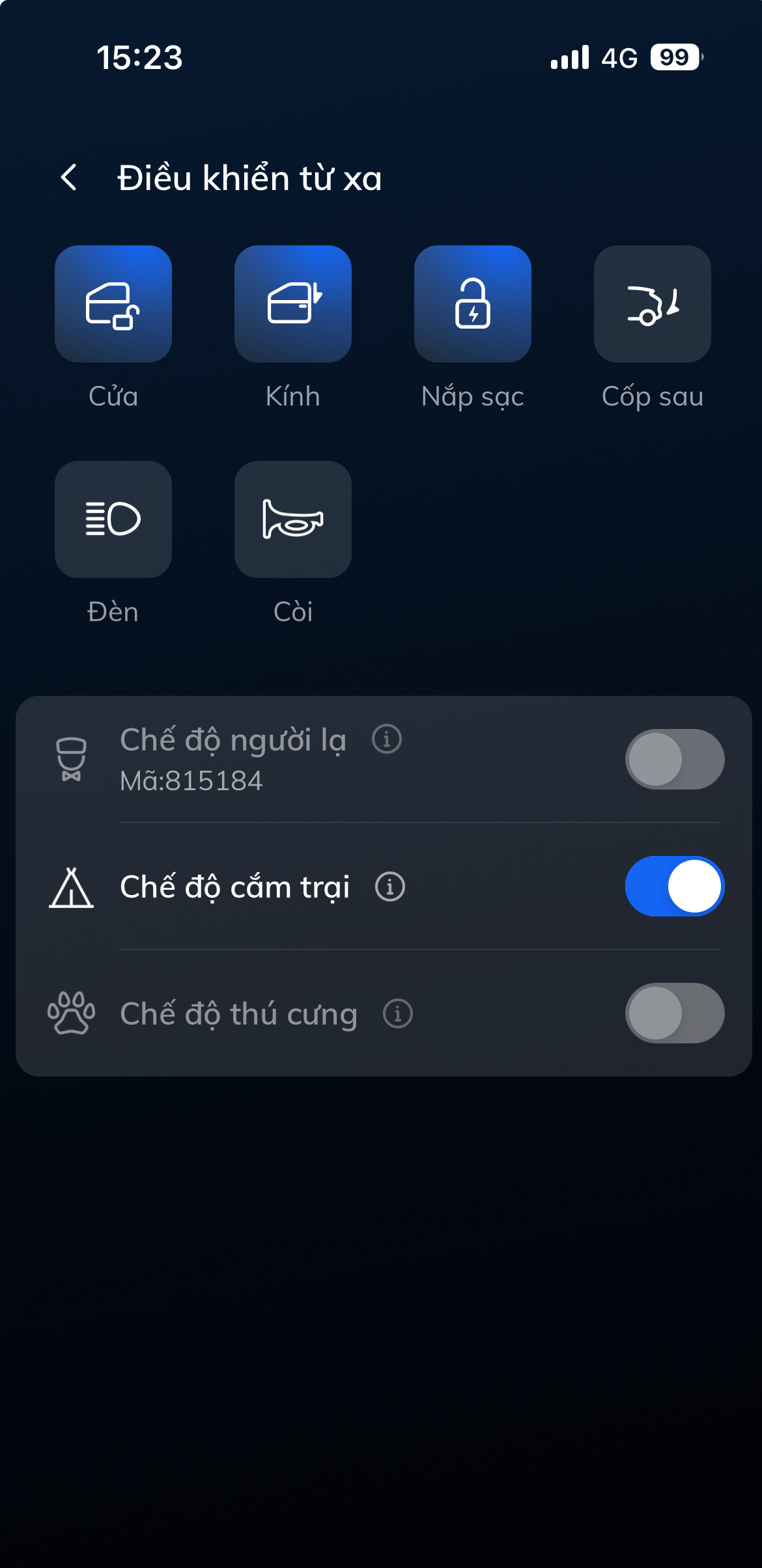Tap the Nắp sạc charge port button
Viewport: 762px width, 1568px height.
coord(473,304)
